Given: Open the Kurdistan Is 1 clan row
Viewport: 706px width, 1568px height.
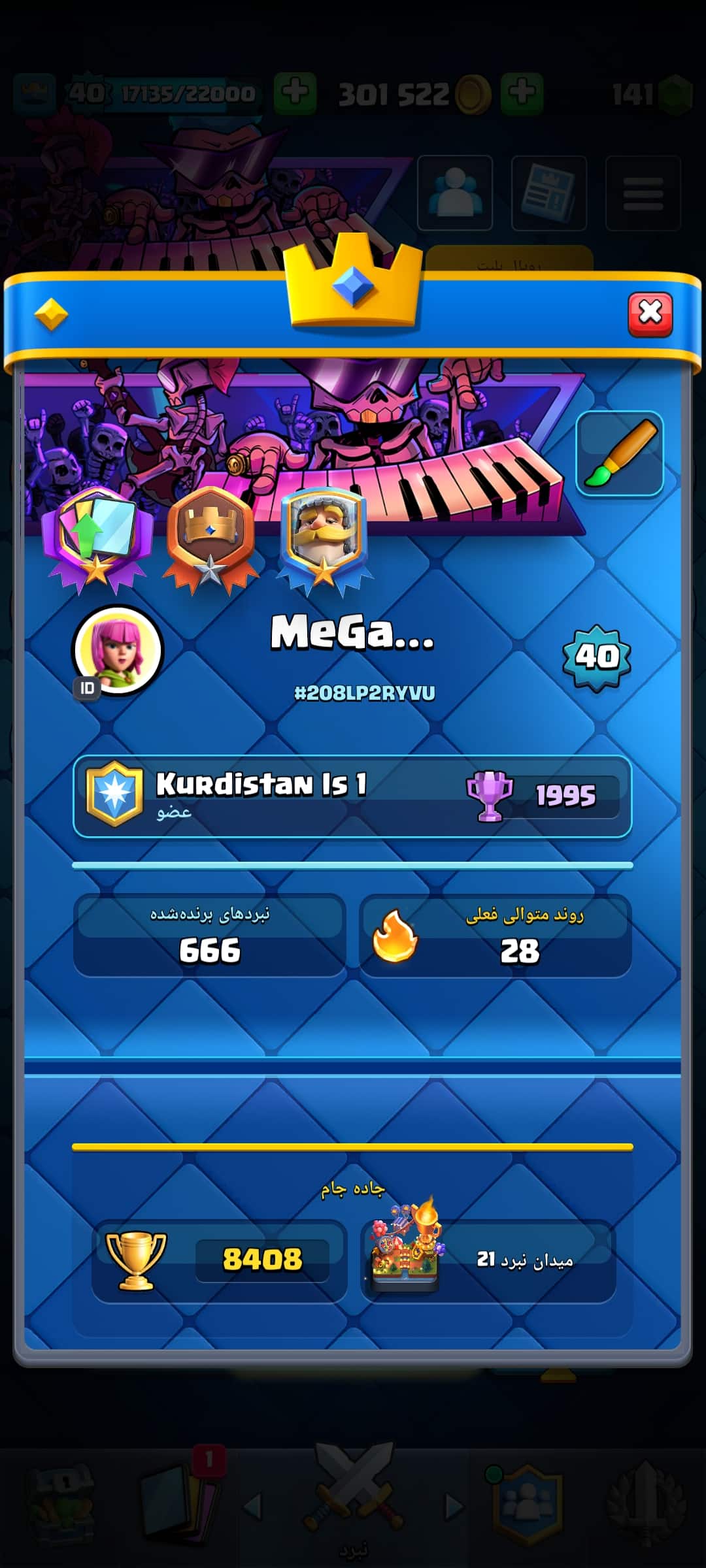Looking at the screenshot, I should (352, 796).
